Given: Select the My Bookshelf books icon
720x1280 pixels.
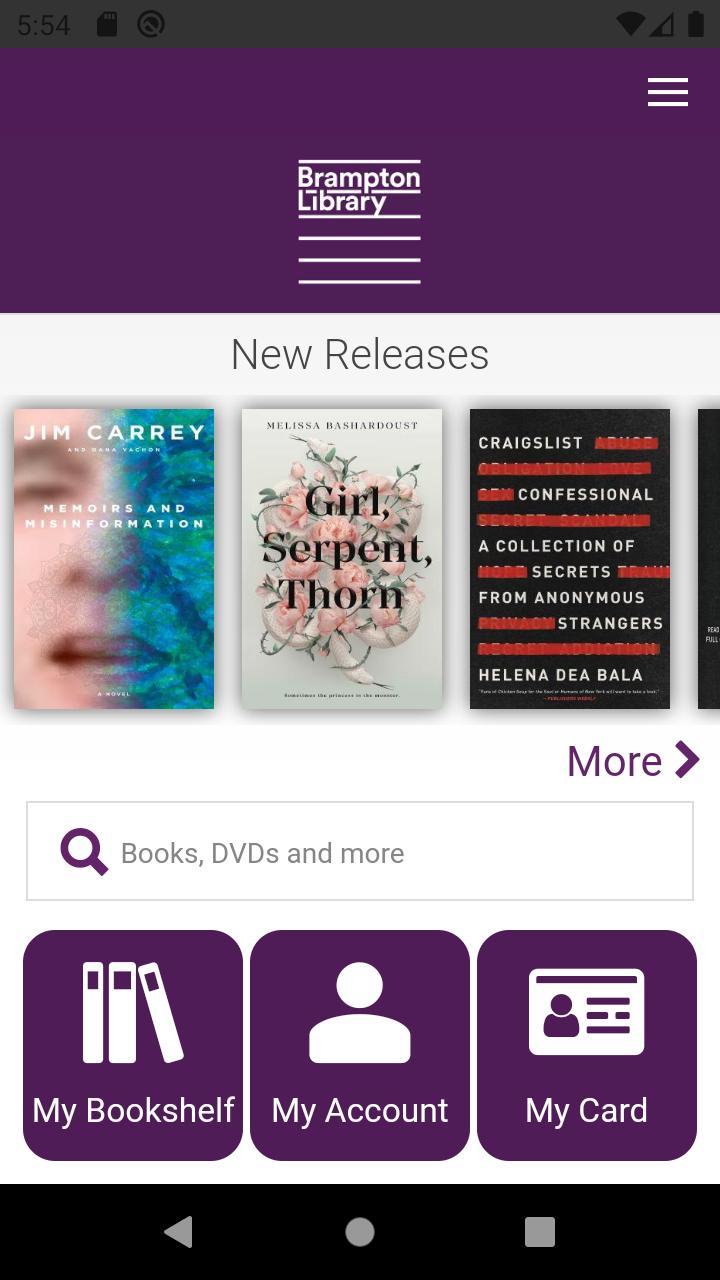Looking at the screenshot, I should [x=132, y=1011].
